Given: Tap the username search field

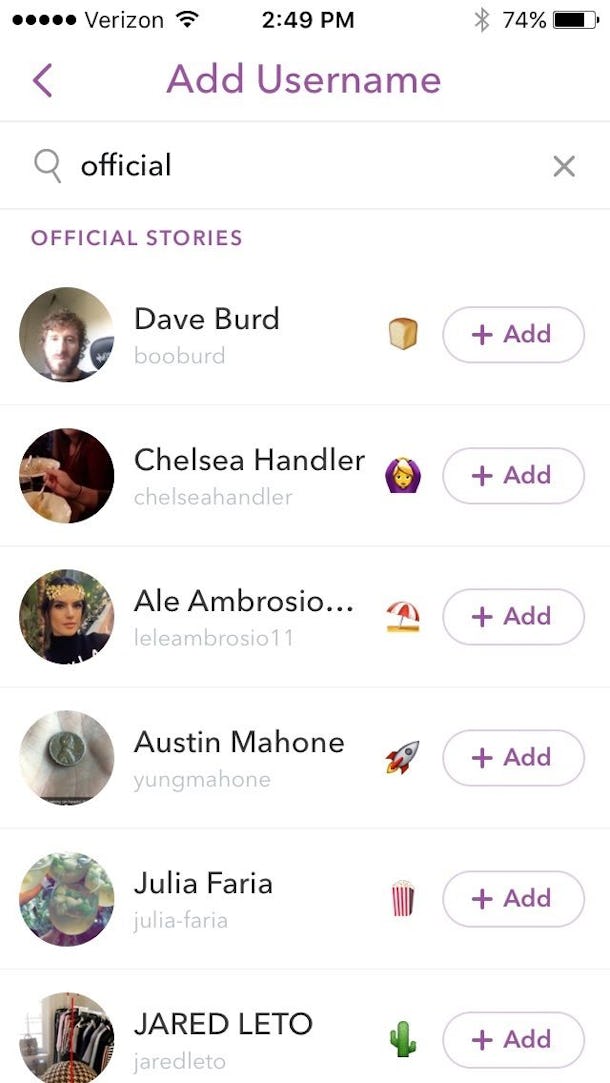Looking at the screenshot, I should (x=300, y=166).
